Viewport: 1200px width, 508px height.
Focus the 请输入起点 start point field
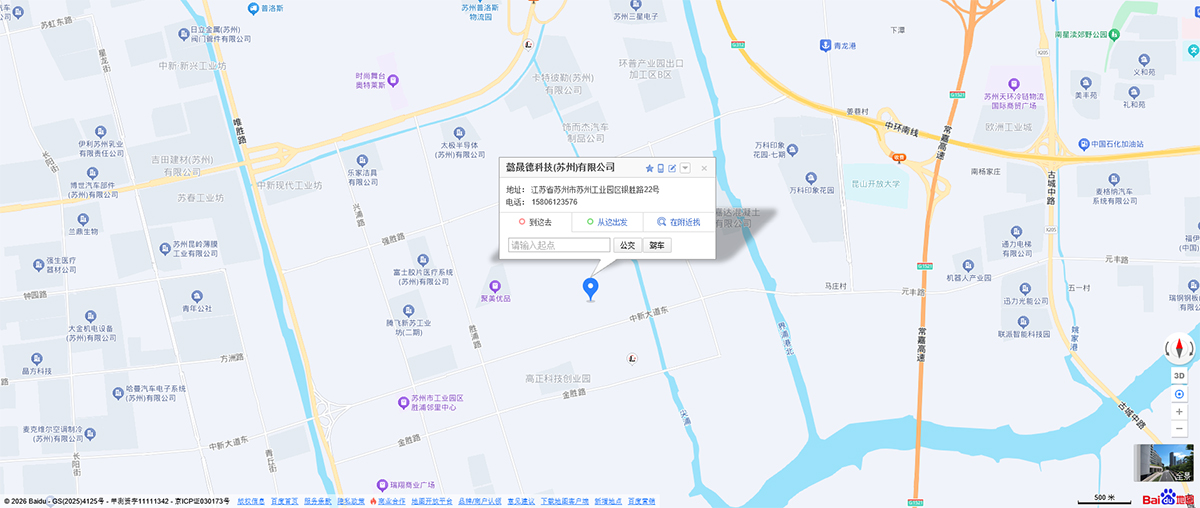pos(558,245)
